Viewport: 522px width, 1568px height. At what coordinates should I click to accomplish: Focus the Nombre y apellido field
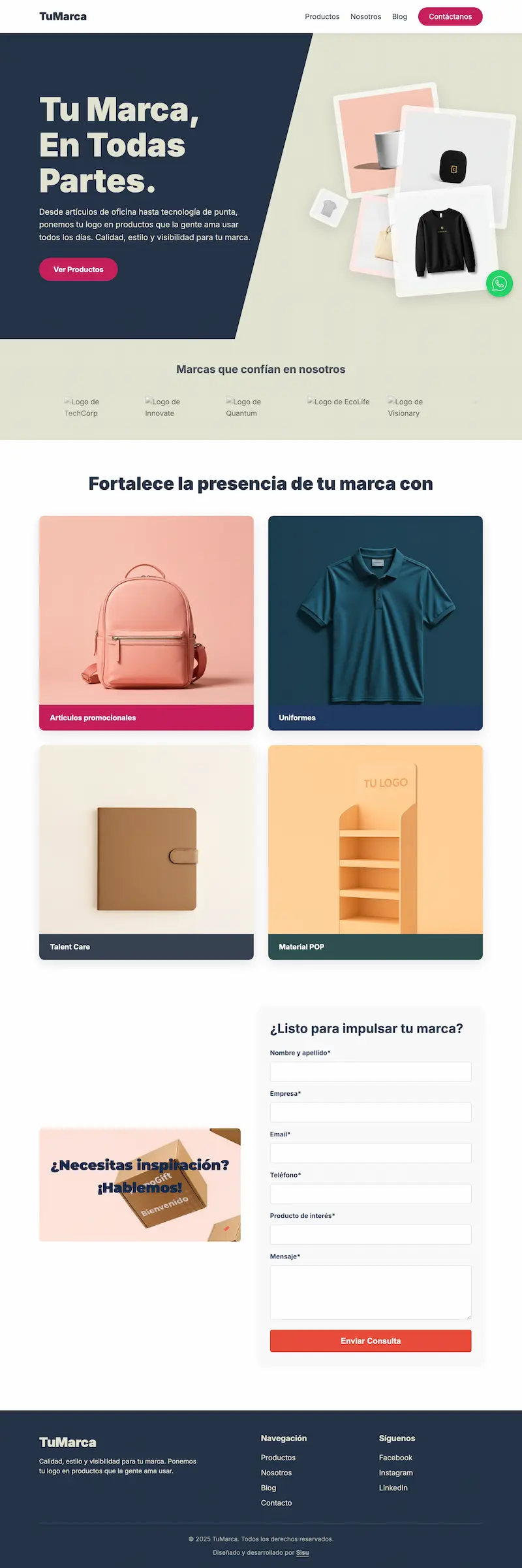(x=370, y=1071)
